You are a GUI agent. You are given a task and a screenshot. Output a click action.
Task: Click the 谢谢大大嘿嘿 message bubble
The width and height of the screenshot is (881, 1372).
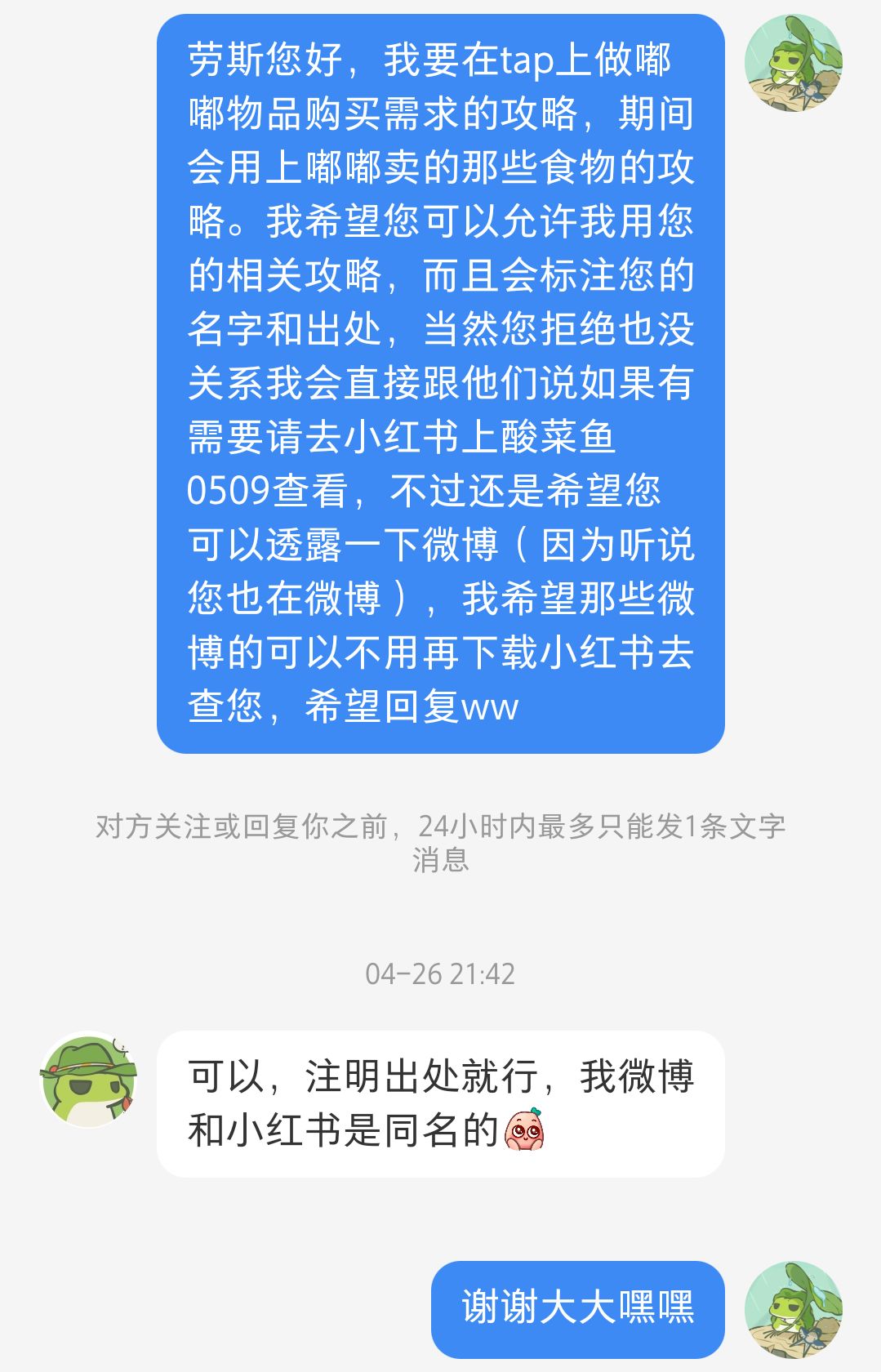tap(580, 1303)
